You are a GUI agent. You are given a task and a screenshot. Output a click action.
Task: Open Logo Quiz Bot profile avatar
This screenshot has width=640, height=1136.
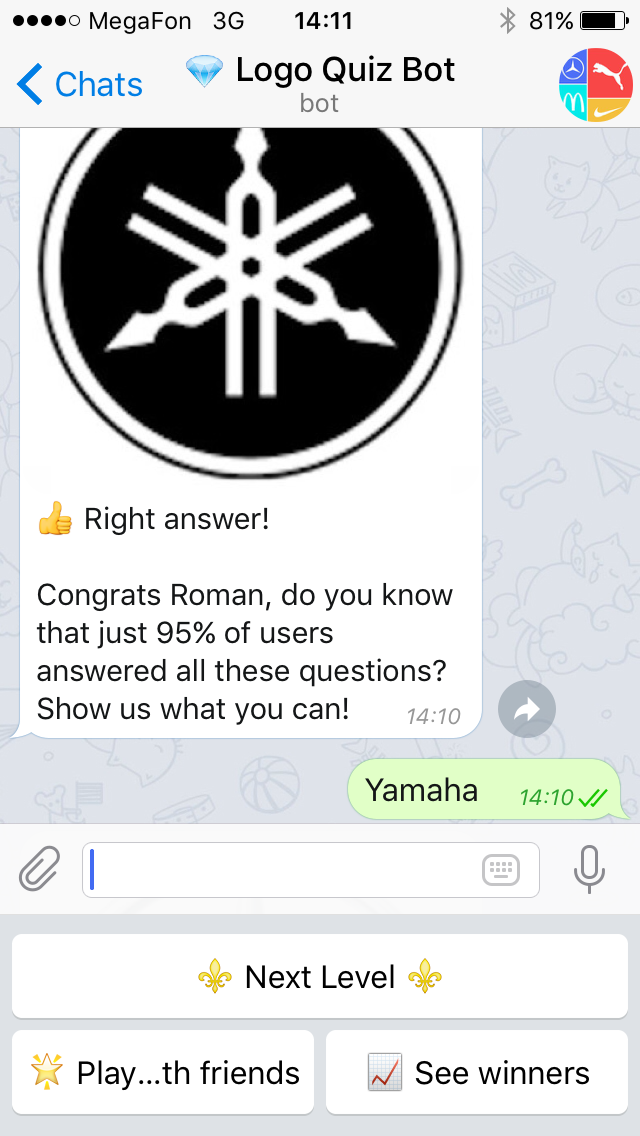596,85
